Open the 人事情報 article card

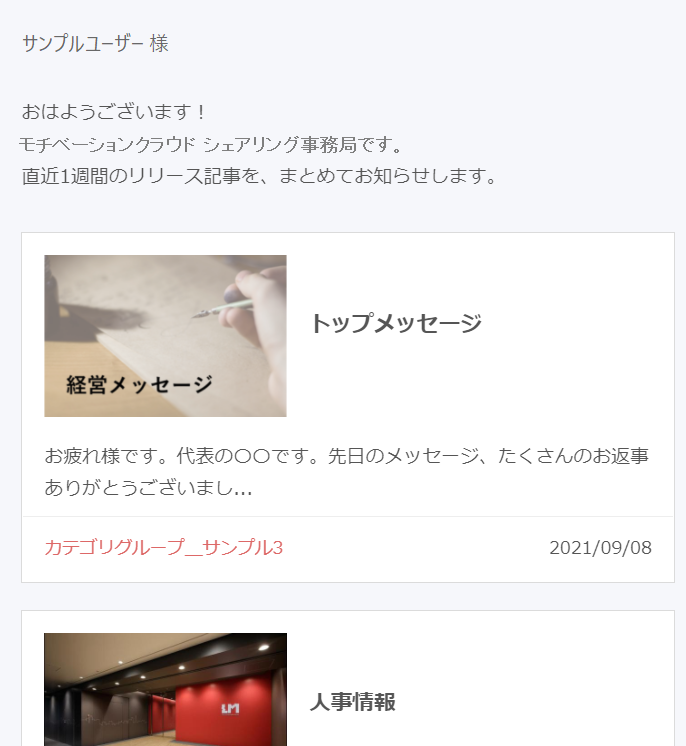(353, 702)
